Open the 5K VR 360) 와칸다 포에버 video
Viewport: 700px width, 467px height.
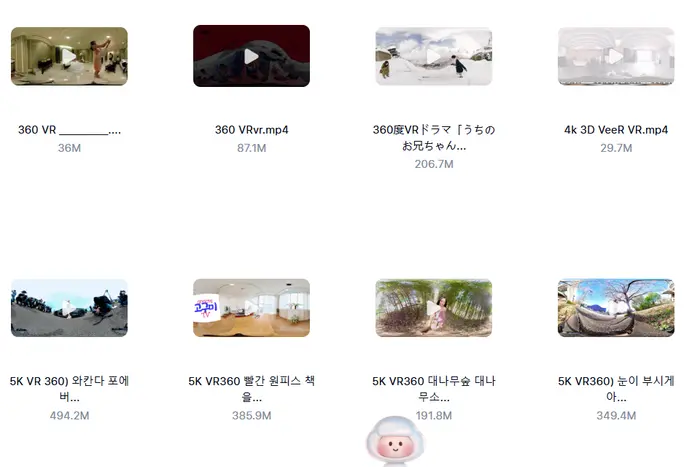pyautogui.click(x=69, y=307)
